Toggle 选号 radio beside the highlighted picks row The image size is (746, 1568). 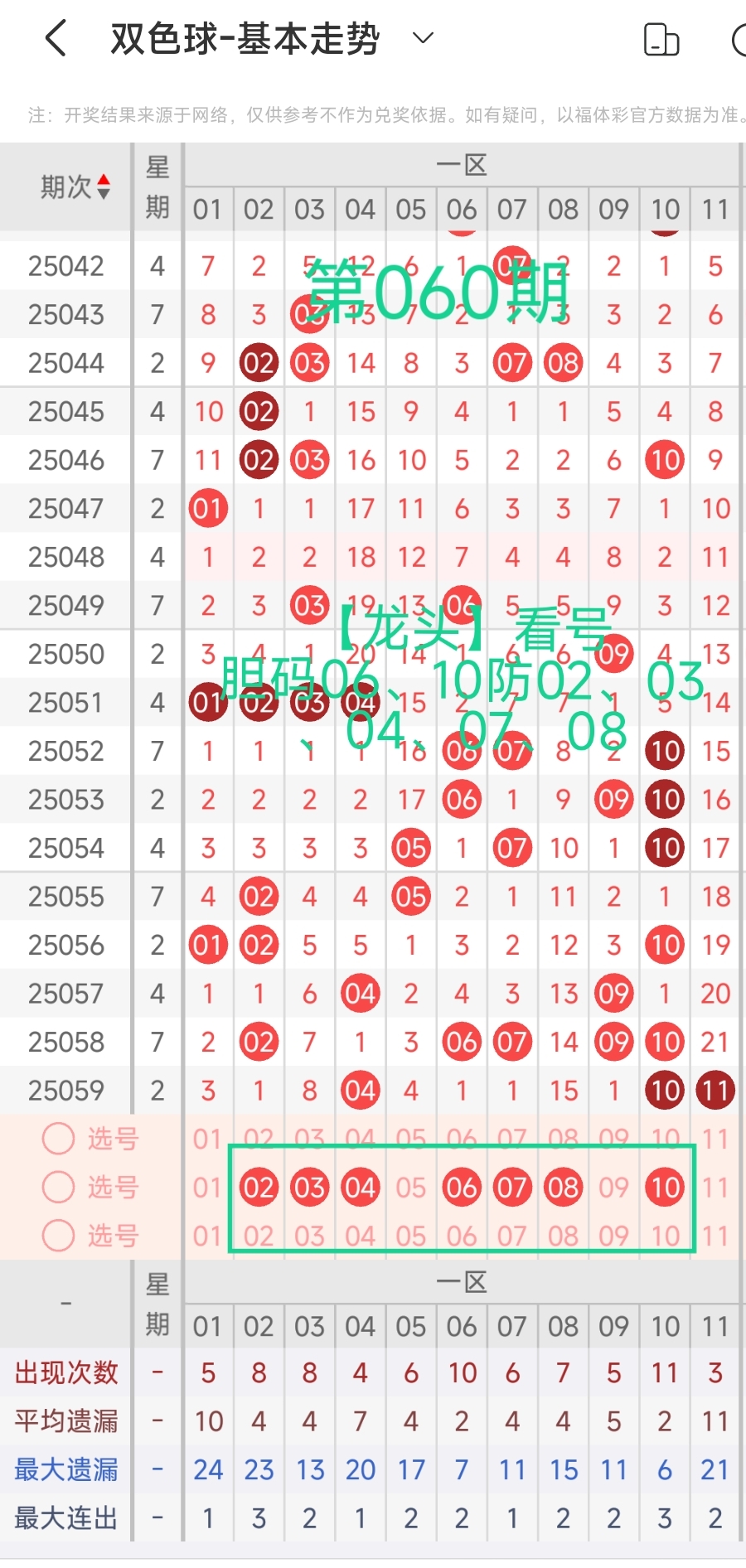tap(59, 1187)
